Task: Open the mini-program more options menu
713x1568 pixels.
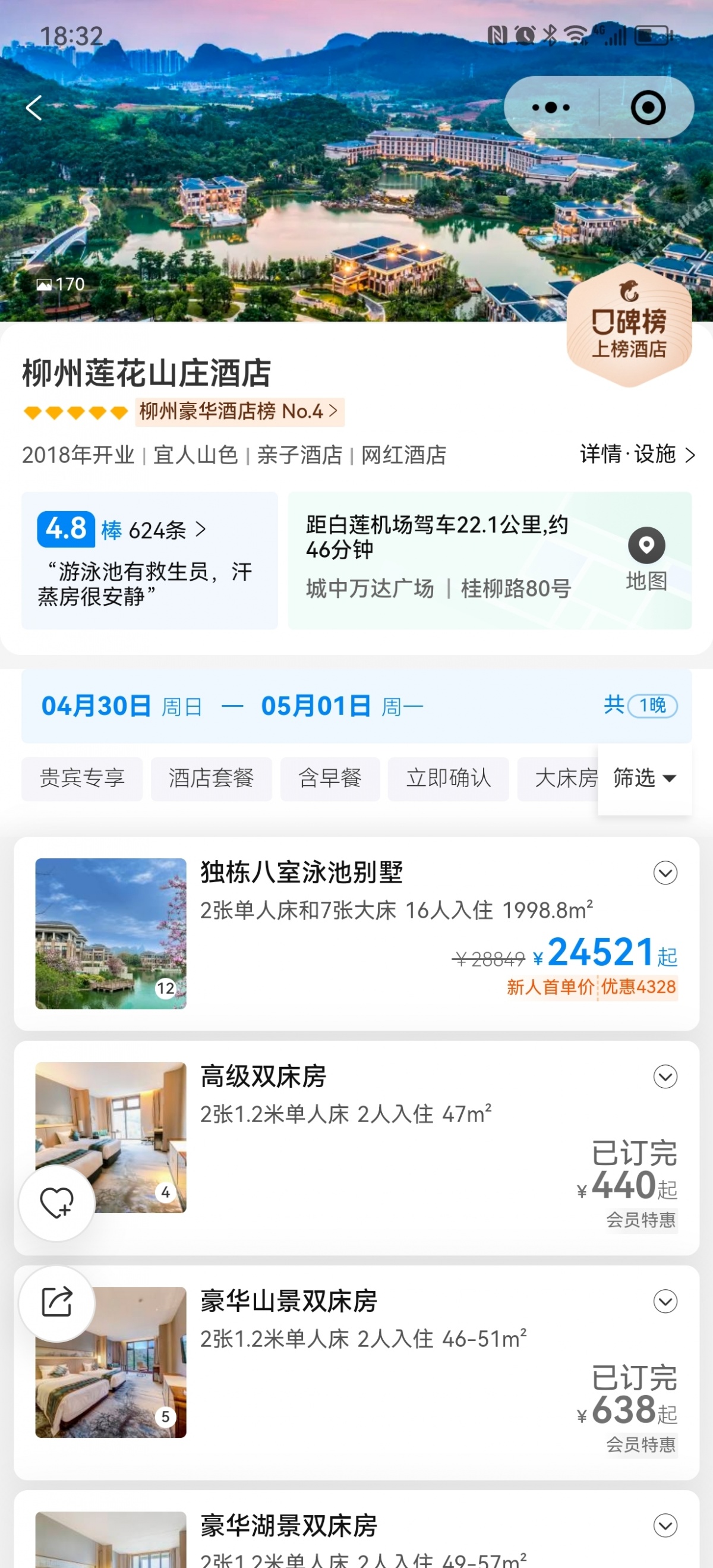Action: tap(551, 108)
